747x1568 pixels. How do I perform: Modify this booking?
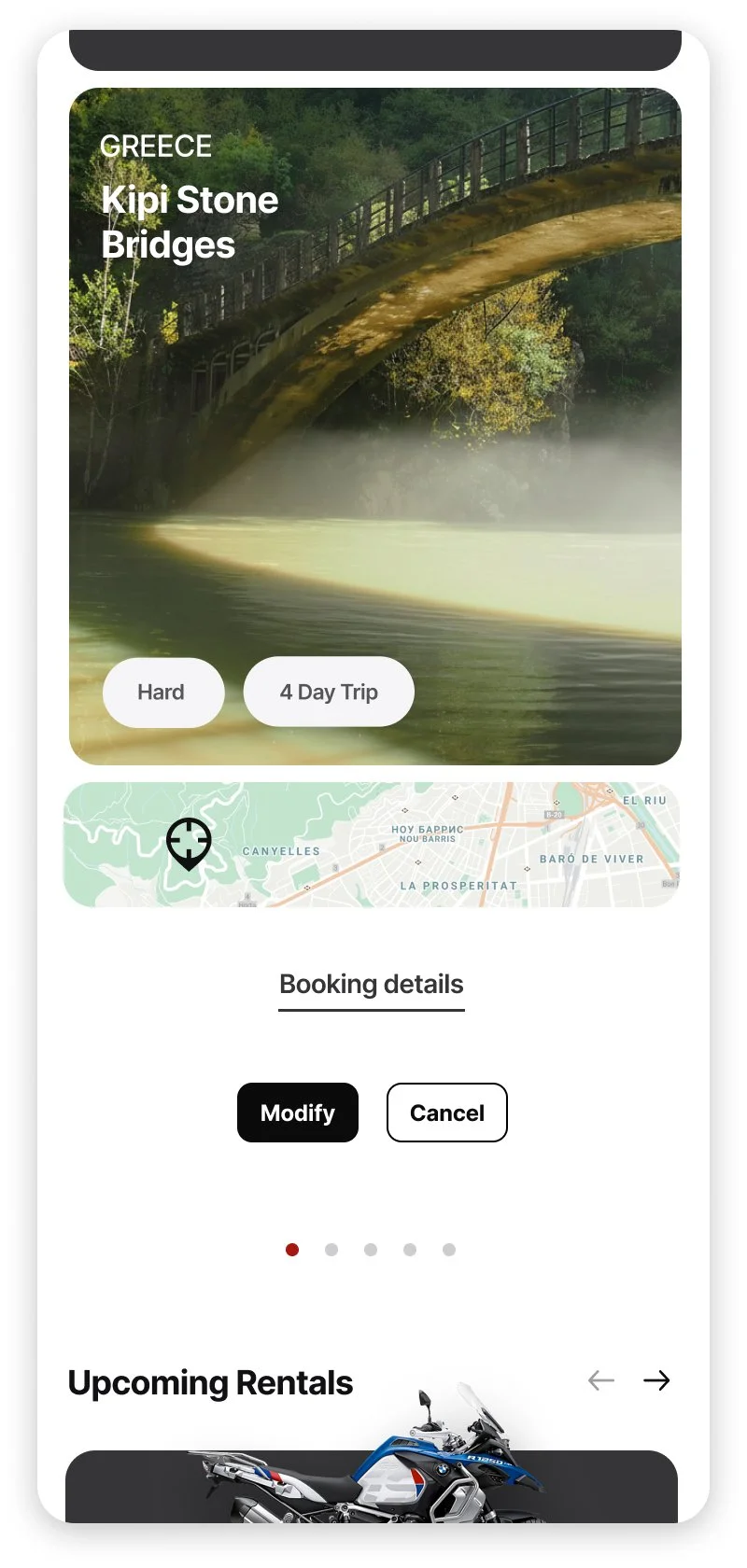(x=298, y=1113)
